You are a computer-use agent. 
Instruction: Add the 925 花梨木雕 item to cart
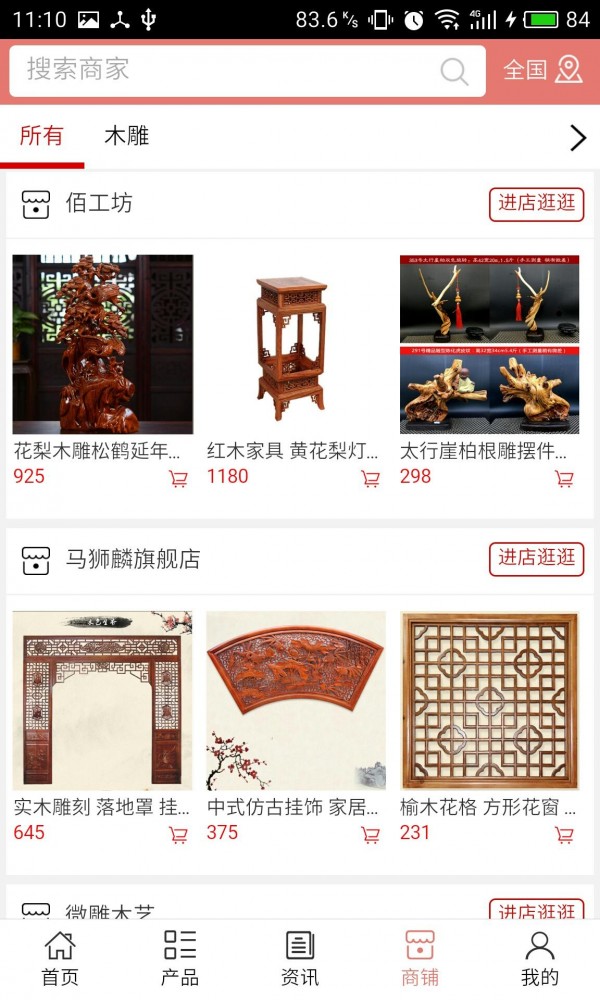[178, 479]
